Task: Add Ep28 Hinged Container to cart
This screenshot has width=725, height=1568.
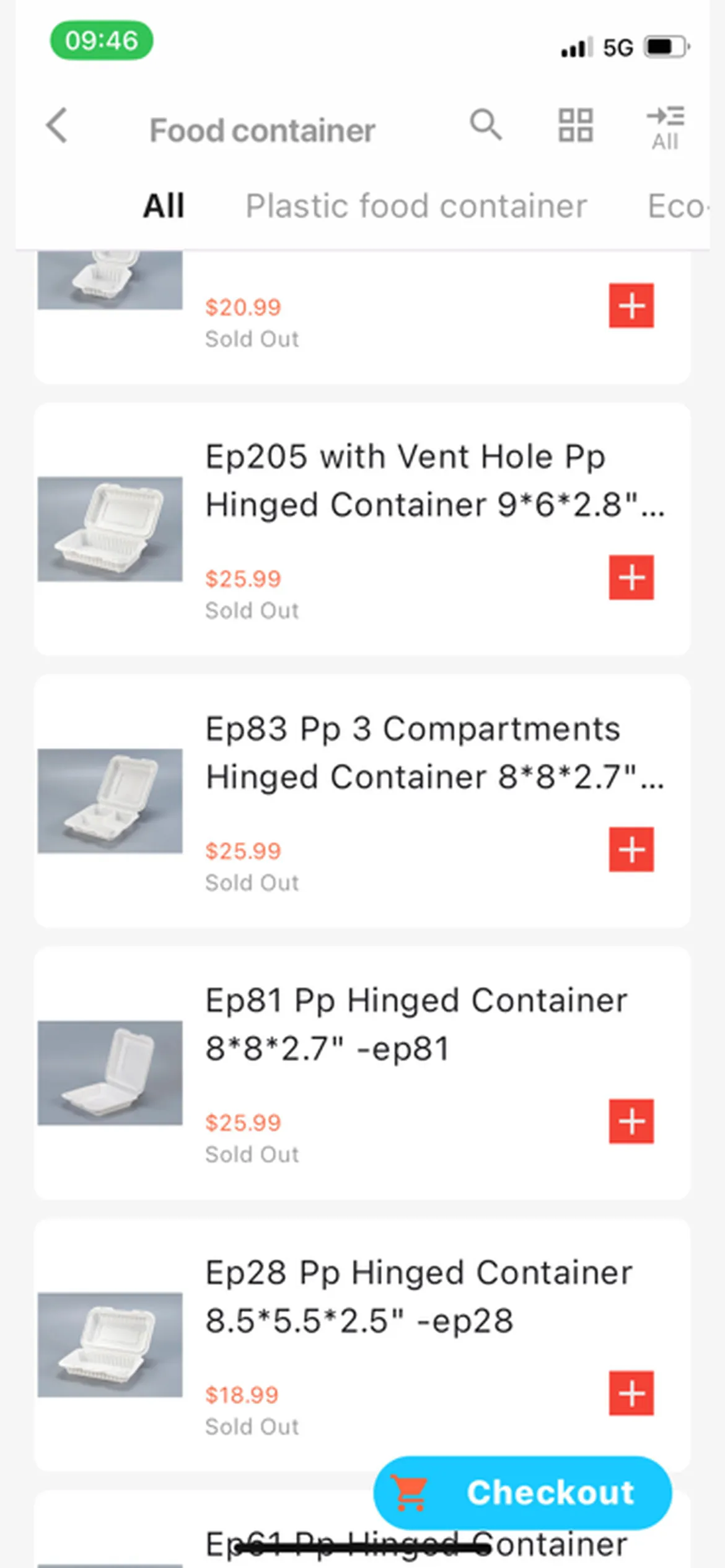Action: (631, 1393)
